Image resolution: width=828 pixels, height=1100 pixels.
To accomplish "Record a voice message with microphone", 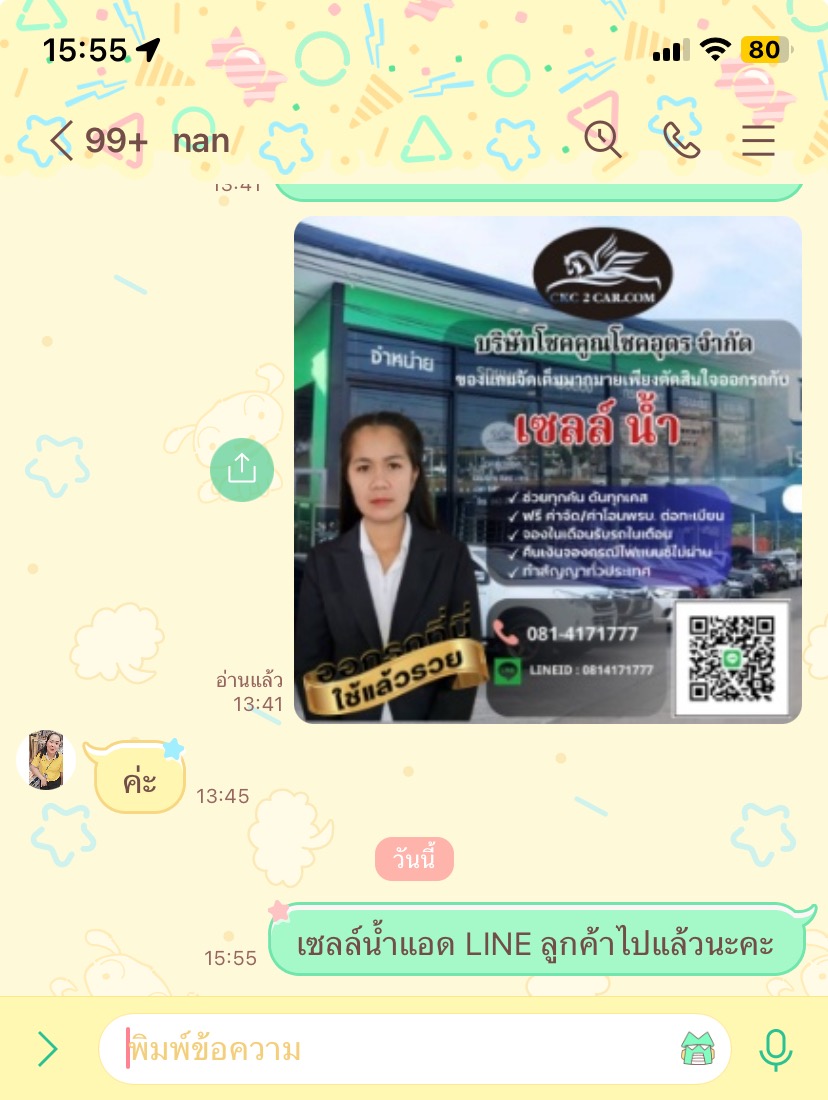I will (775, 1049).
